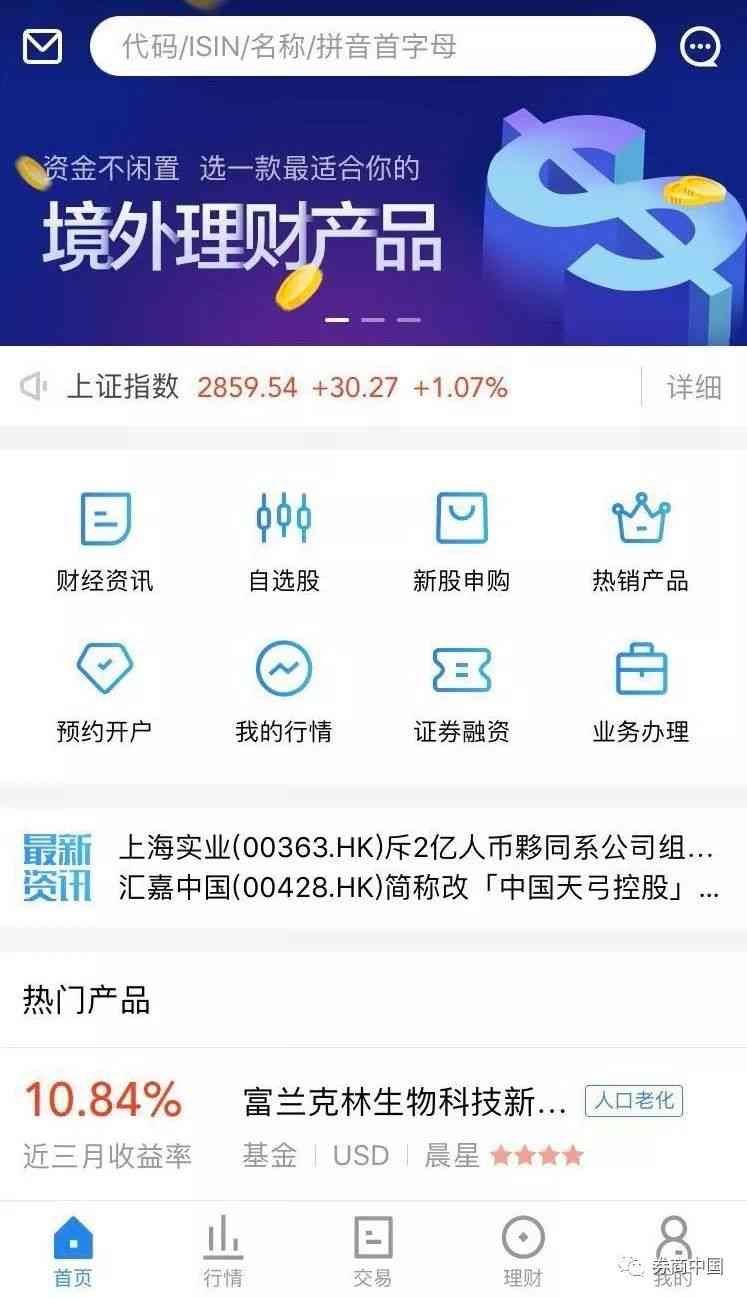Image resolution: width=747 pixels, height=1298 pixels.
Task: Go to 自选股 watchlist
Action: point(284,542)
